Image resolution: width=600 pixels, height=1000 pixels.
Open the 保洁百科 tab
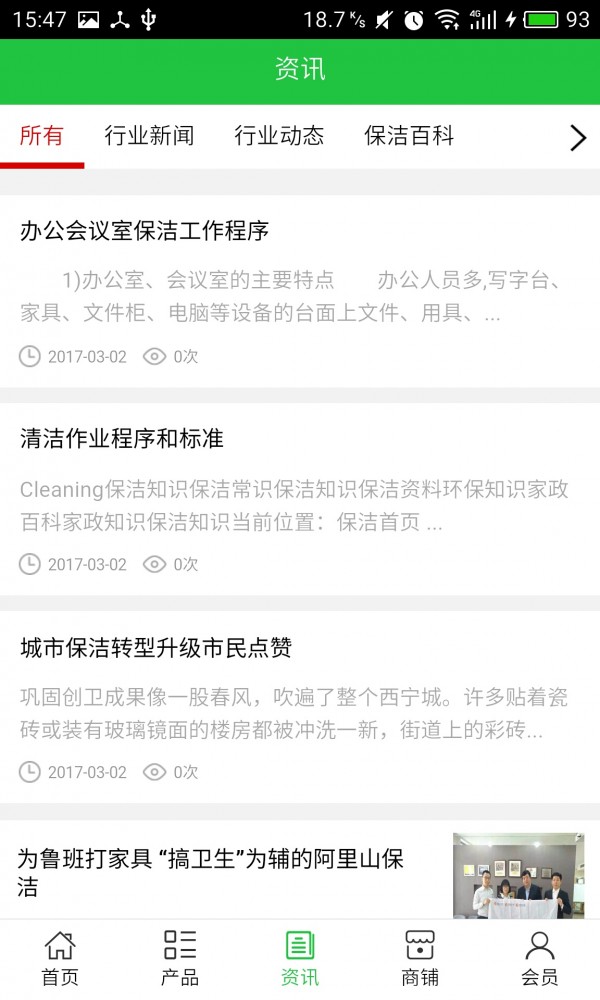409,136
